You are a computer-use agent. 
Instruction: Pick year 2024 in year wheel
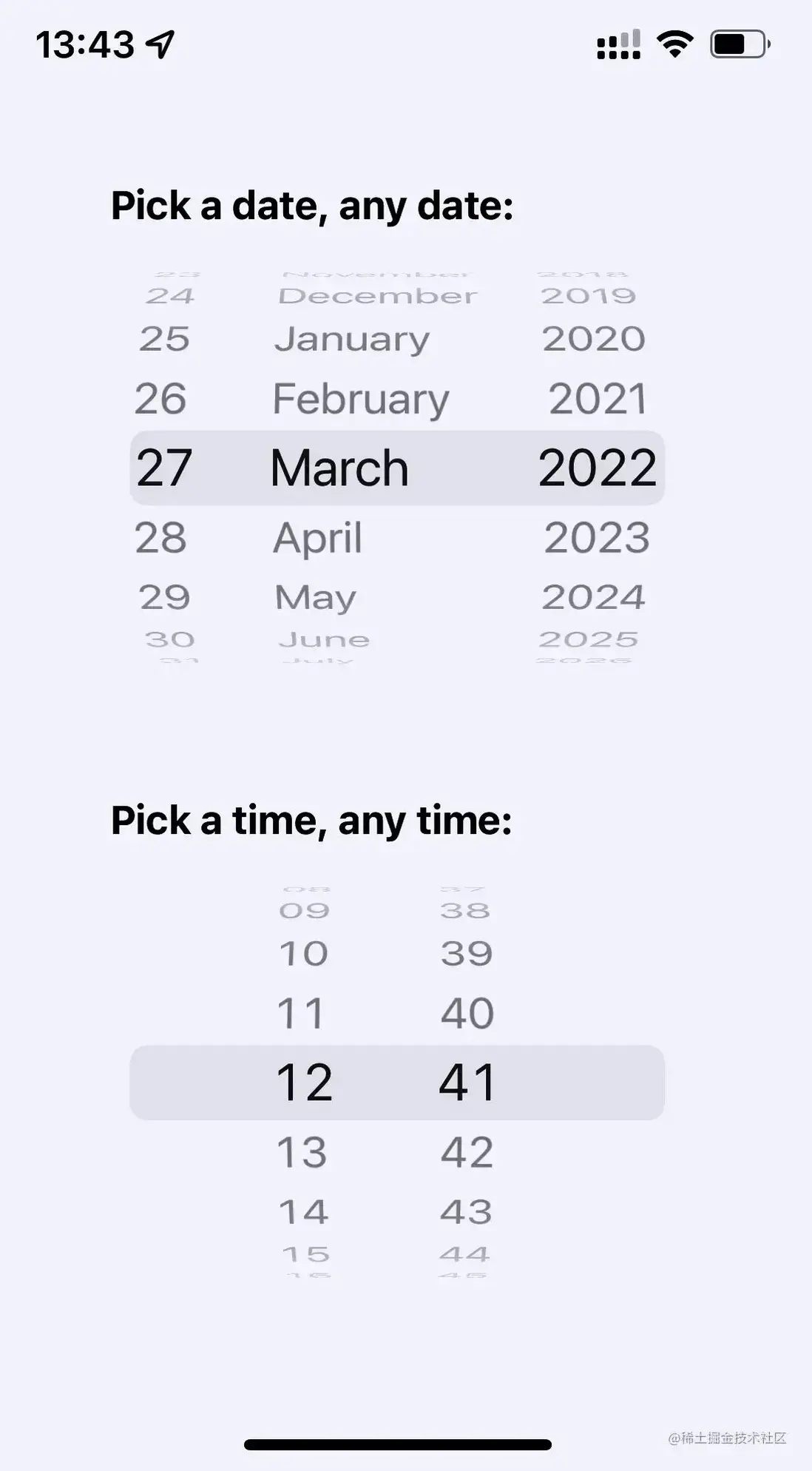pos(593,596)
